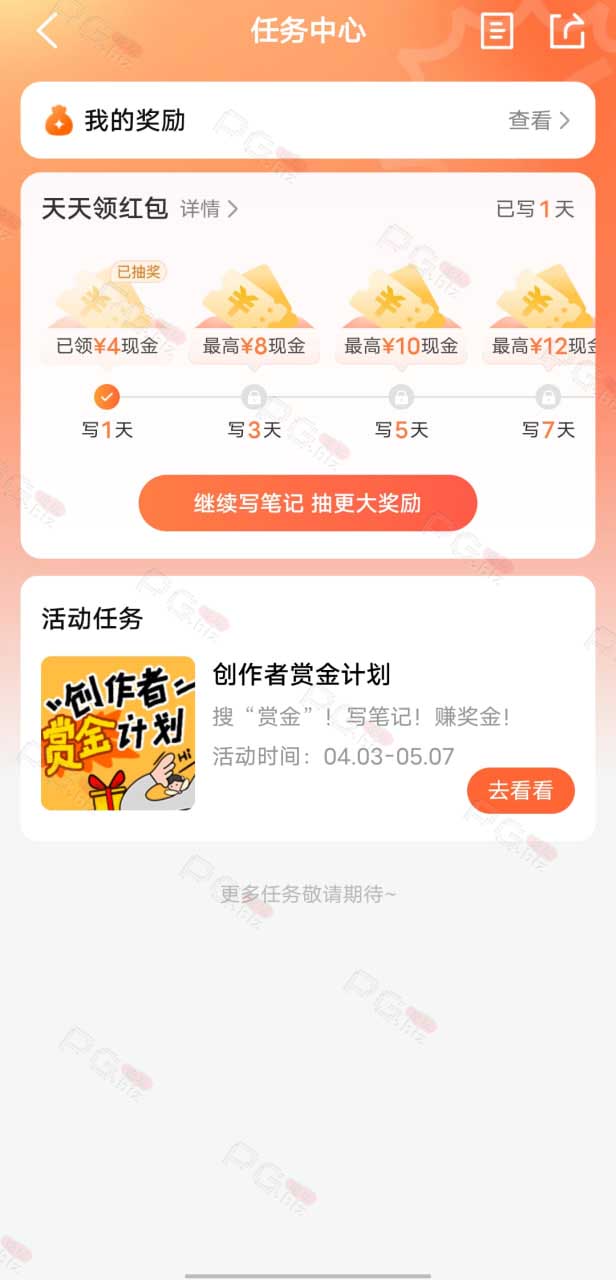This screenshot has height=1280, width=616.
Task: View 天天领红包 详情
Action: click(209, 209)
